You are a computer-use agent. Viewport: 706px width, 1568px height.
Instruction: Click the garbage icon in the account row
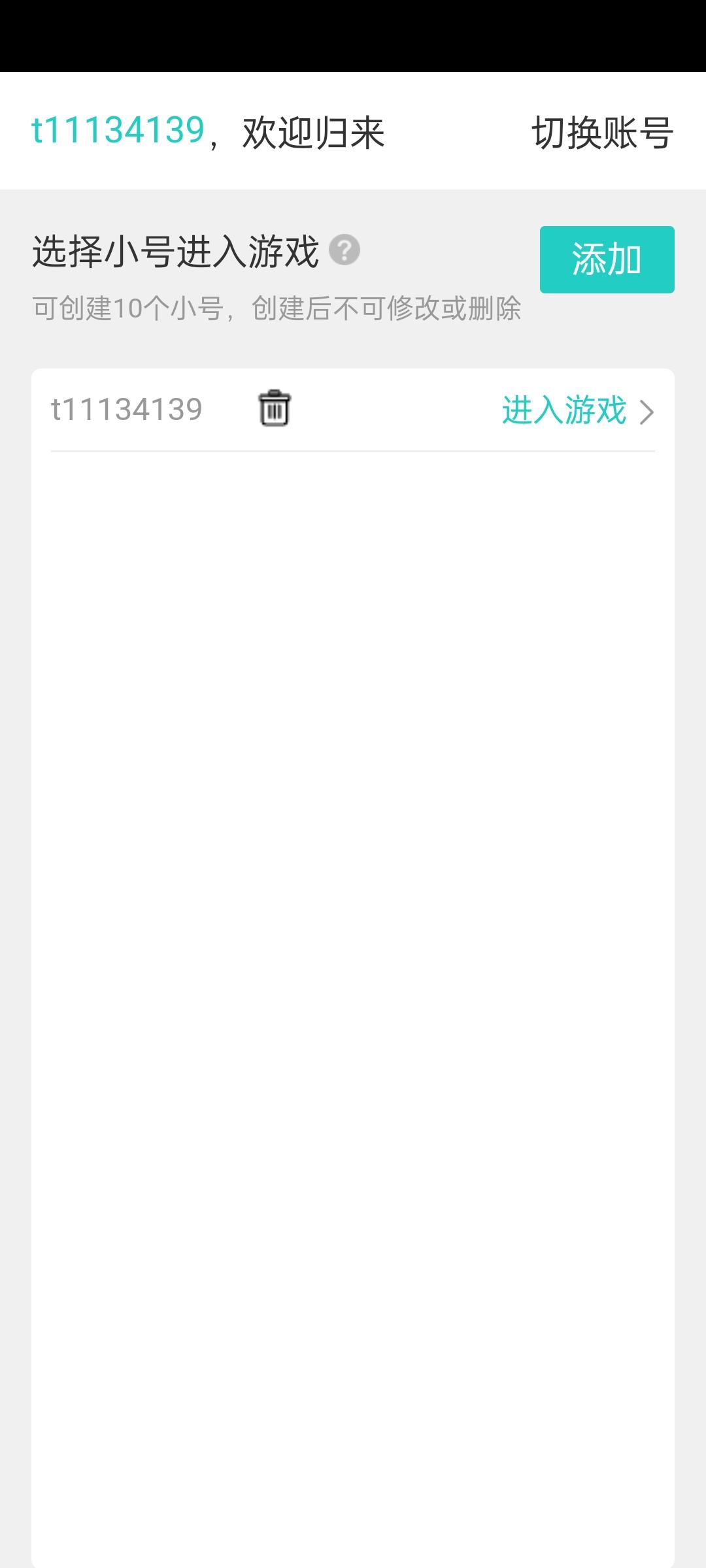274,408
